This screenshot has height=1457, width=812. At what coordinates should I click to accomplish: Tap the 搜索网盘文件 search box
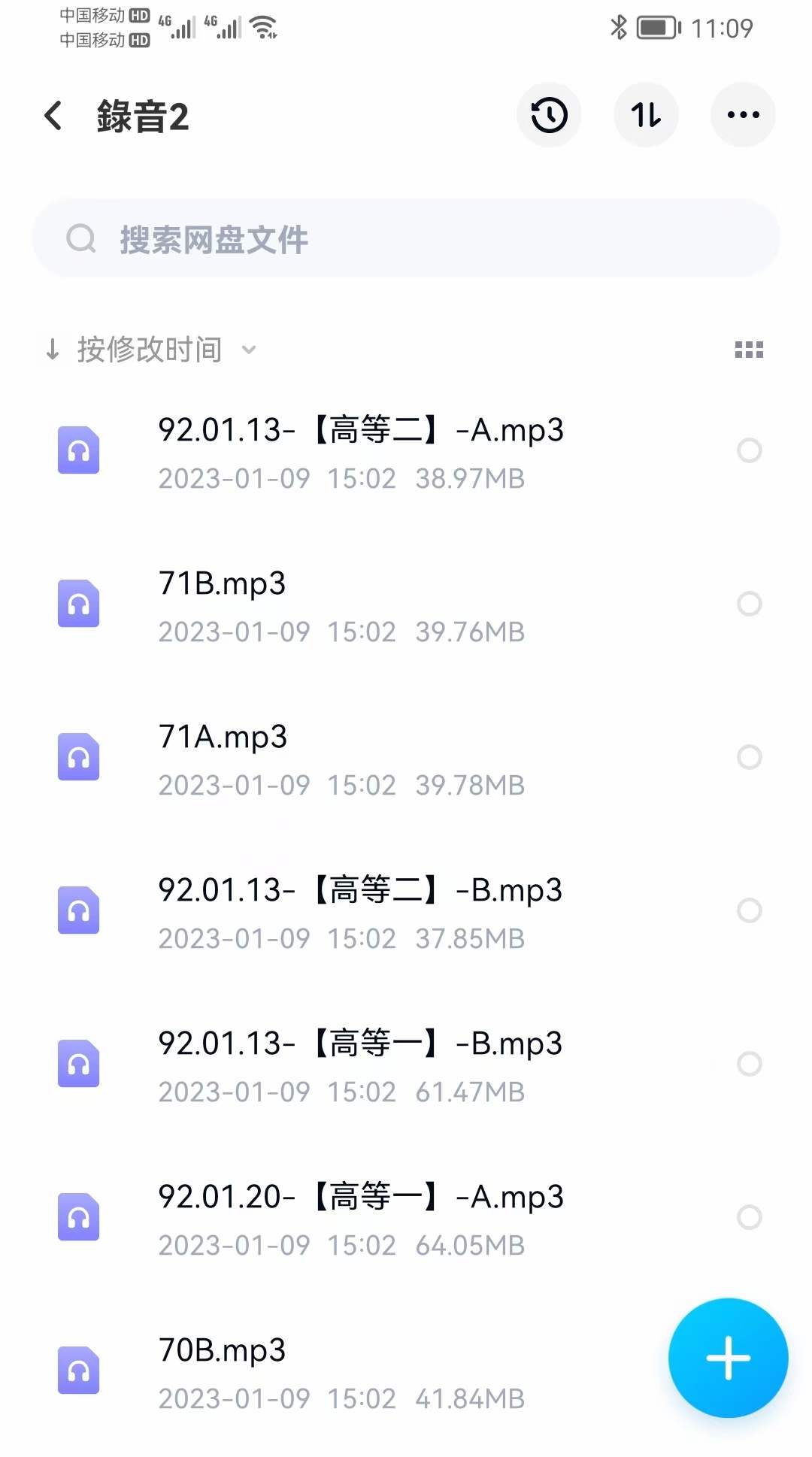click(x=406, y=238)
